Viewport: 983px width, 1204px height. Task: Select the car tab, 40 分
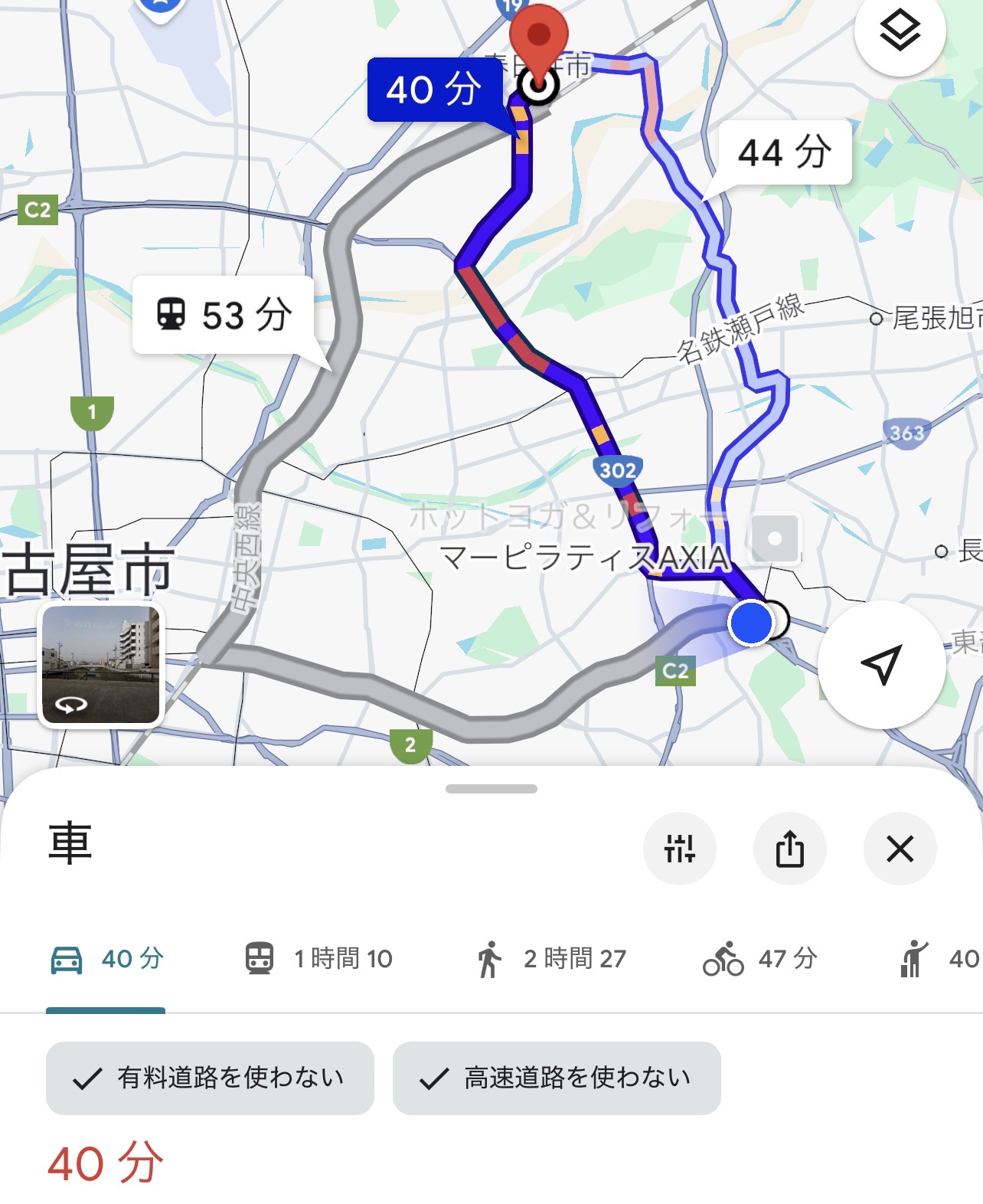[x=106, y=959]
